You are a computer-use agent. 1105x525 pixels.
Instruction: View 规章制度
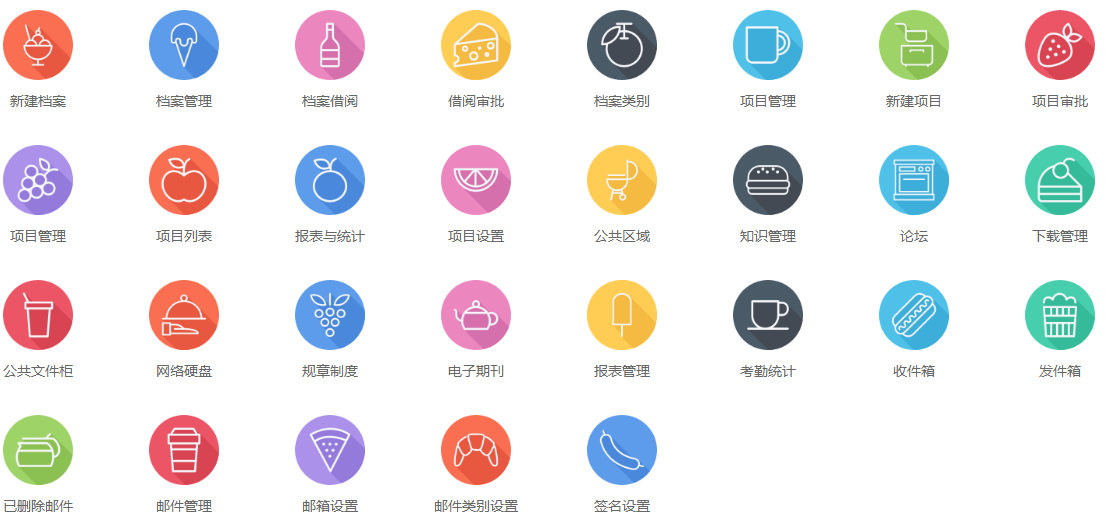(330, 315)
